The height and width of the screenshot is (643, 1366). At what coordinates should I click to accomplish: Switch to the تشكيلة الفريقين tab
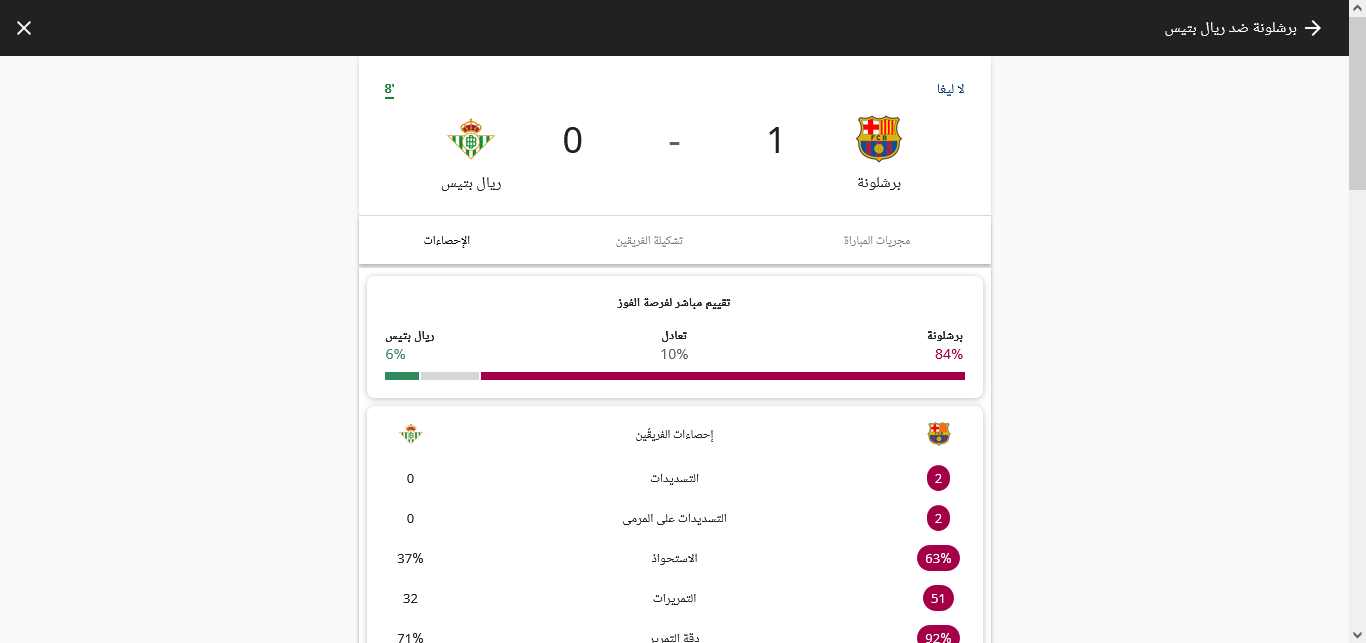(x=649, y=241)
